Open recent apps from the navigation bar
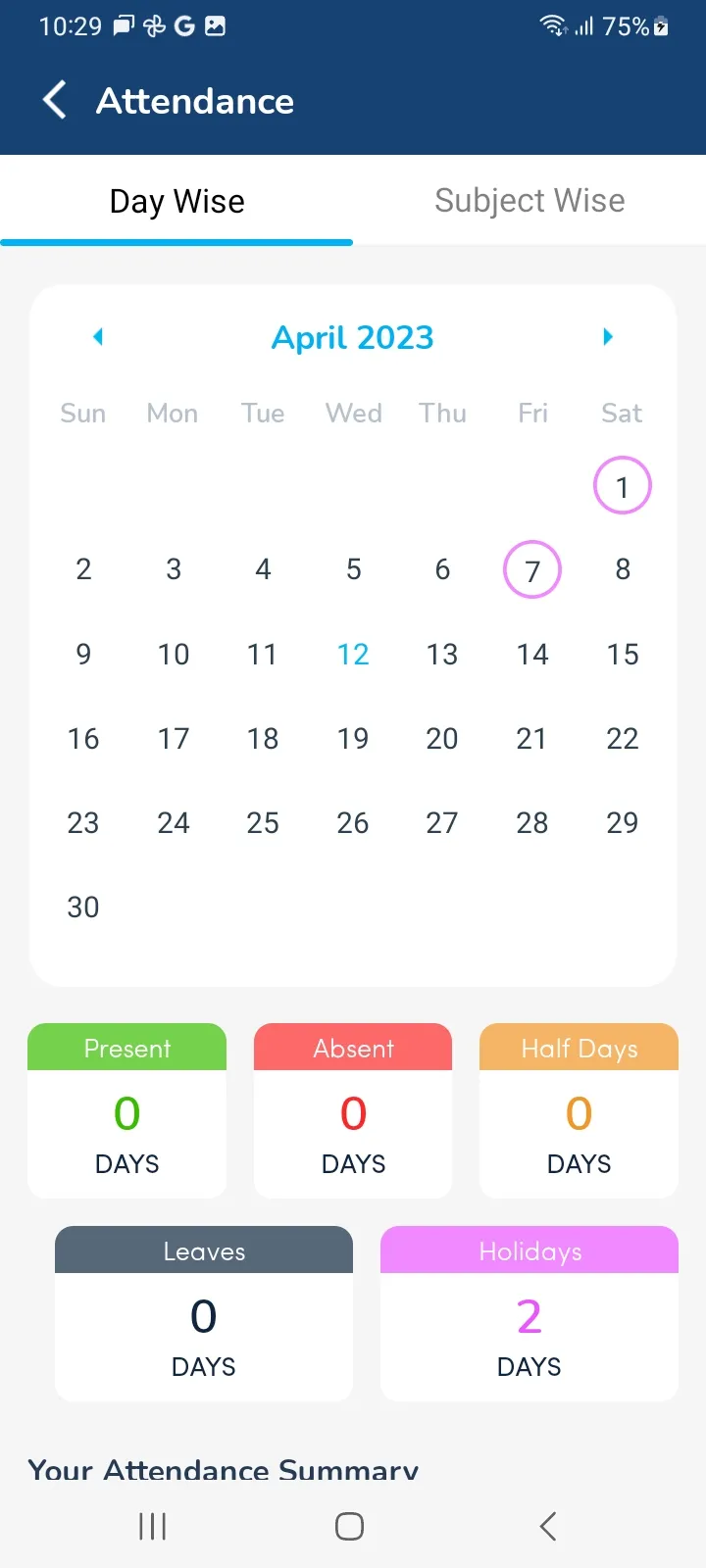This screenshot has width=706, height=1568. click(152, 1526)
